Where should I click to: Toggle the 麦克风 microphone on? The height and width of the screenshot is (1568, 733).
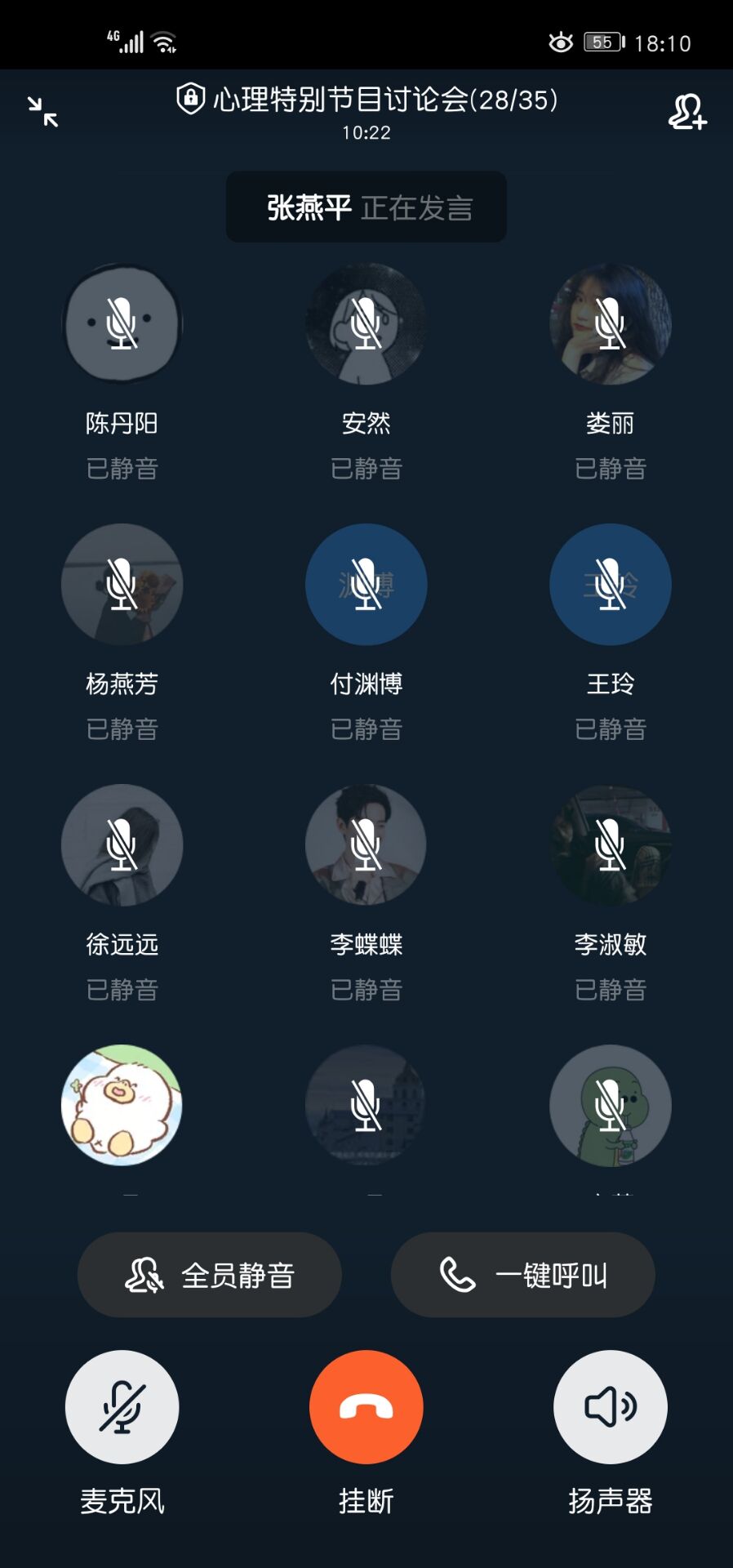pos(121,1406)
